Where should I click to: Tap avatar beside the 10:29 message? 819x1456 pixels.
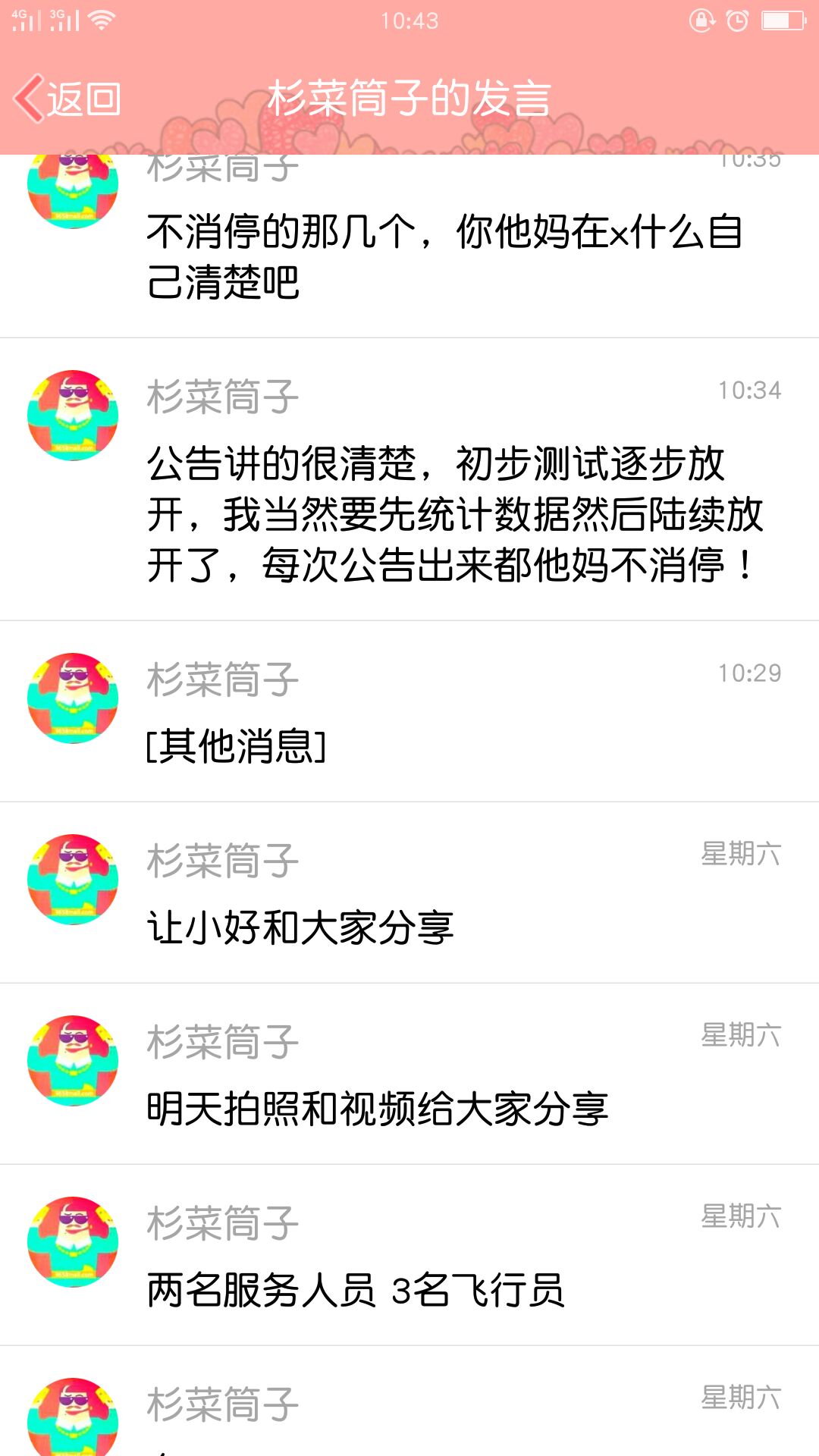click(x=73, y=698)
